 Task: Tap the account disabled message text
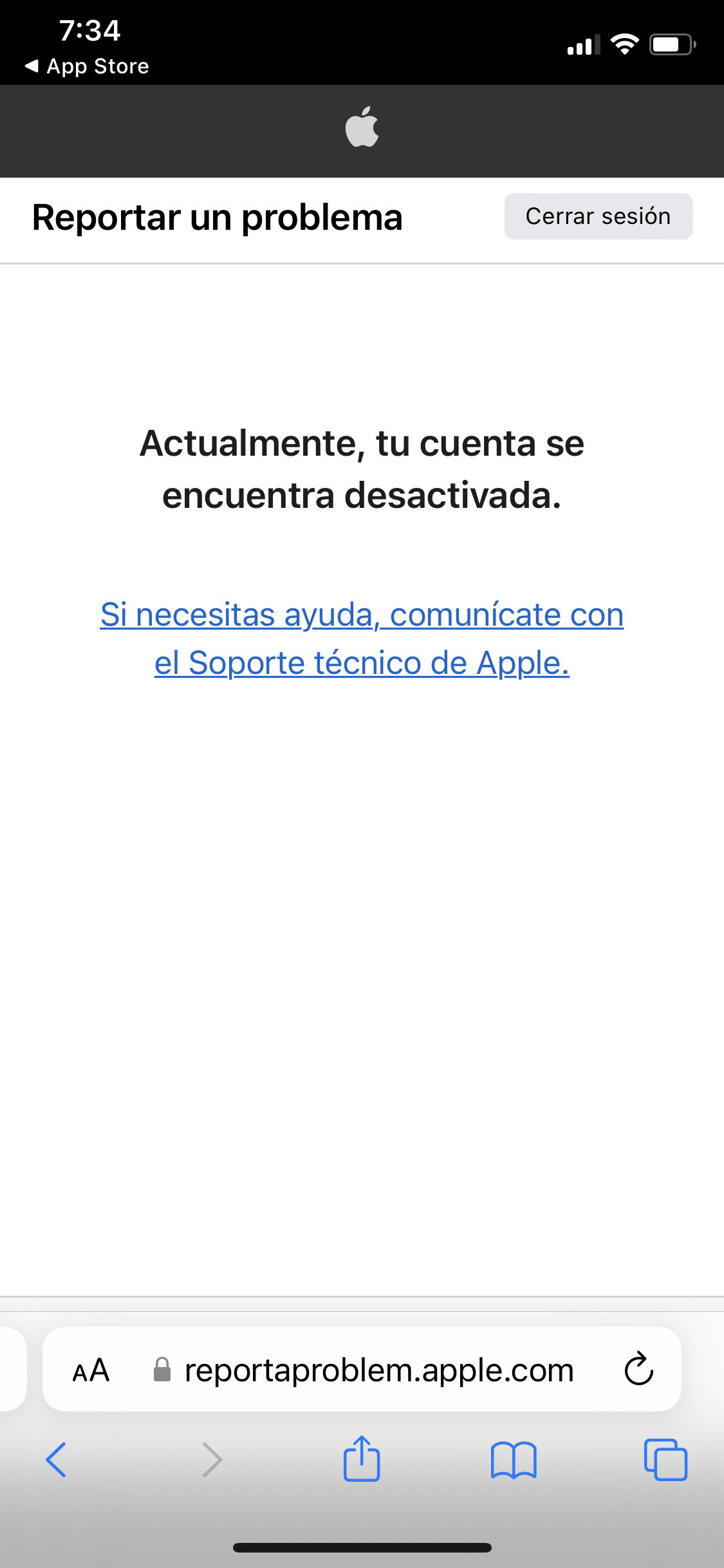coord(362,468)
